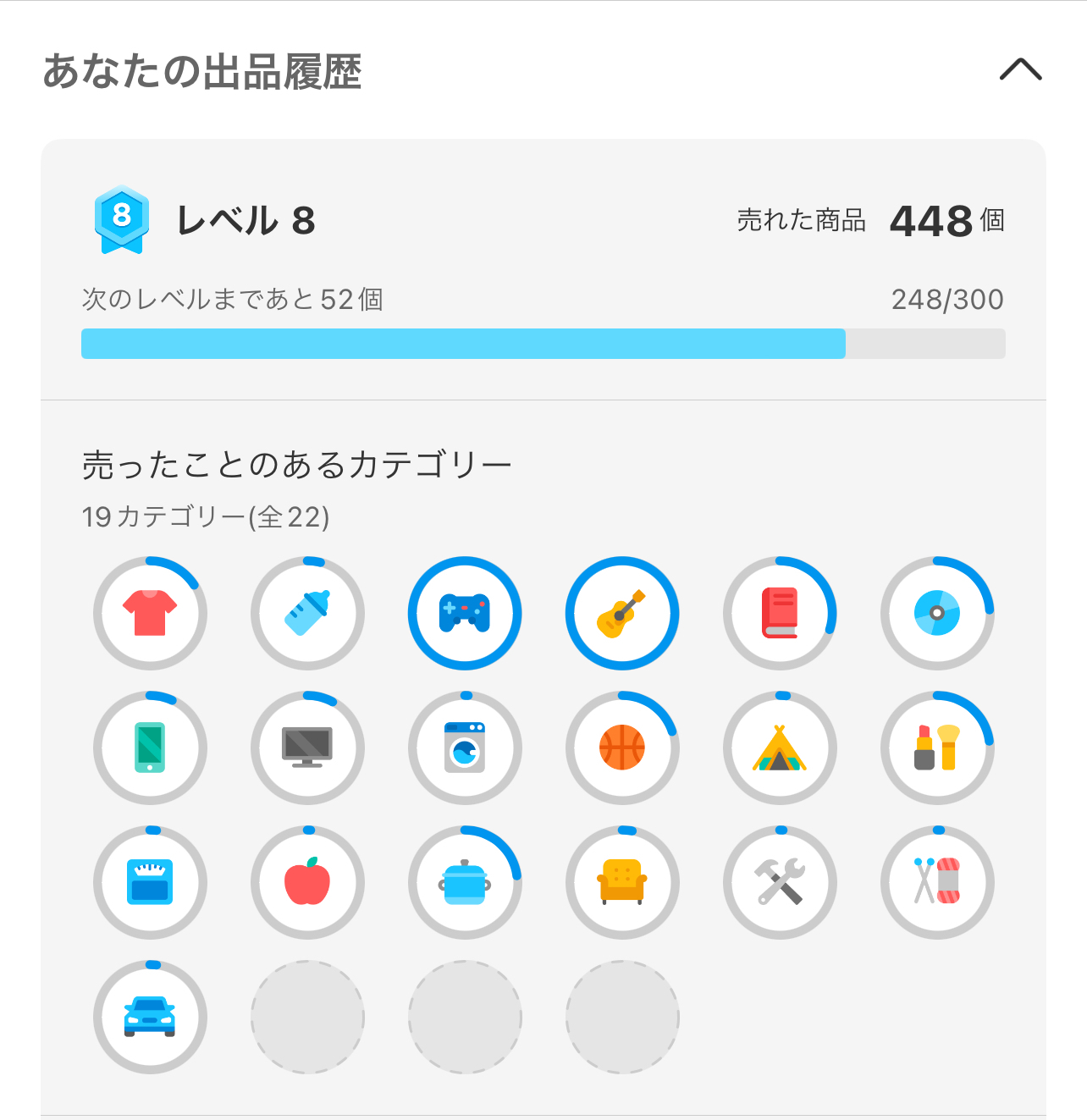Open the cooking pot category icon
This screenshot has height=1120, width=1087.
click(x=465, y=882)
